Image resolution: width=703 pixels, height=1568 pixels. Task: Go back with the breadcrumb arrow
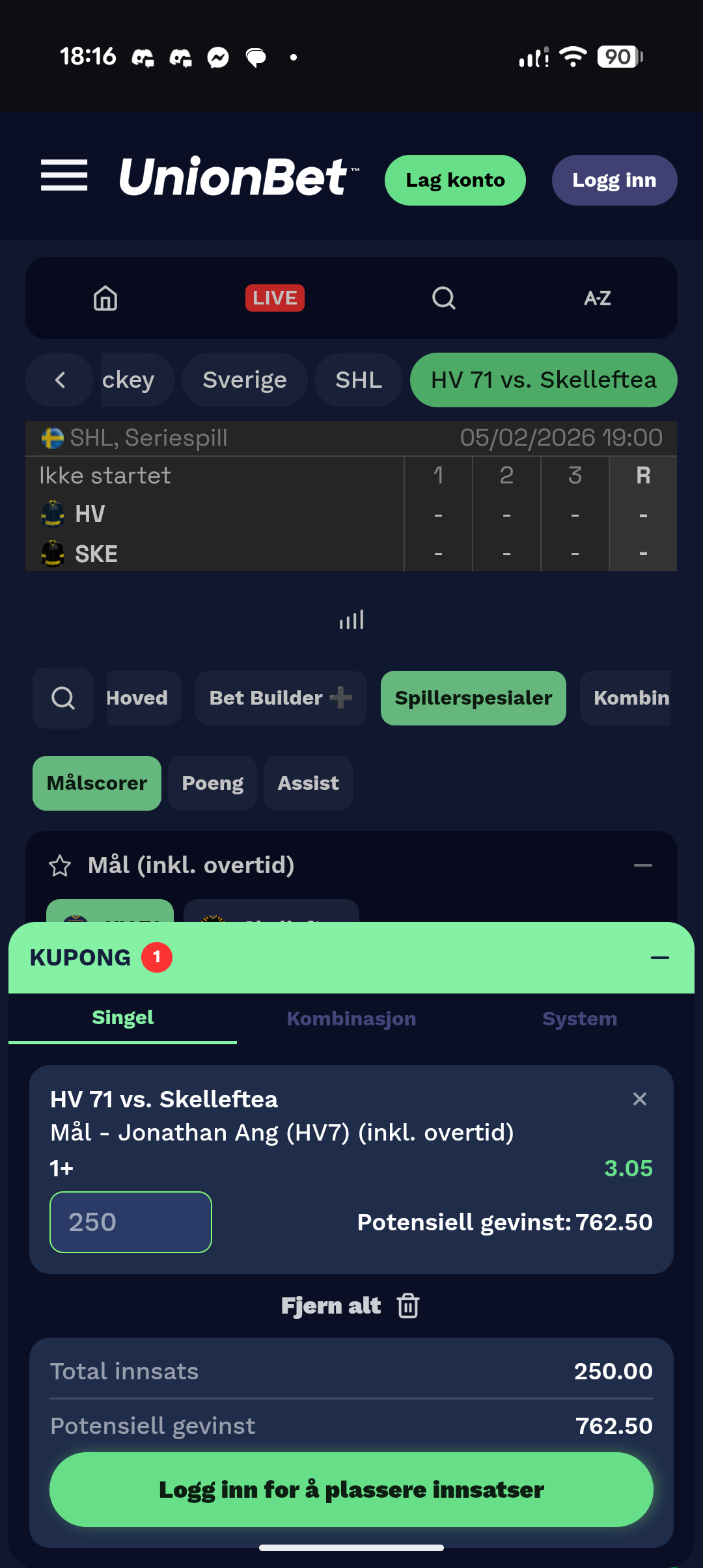60,380
